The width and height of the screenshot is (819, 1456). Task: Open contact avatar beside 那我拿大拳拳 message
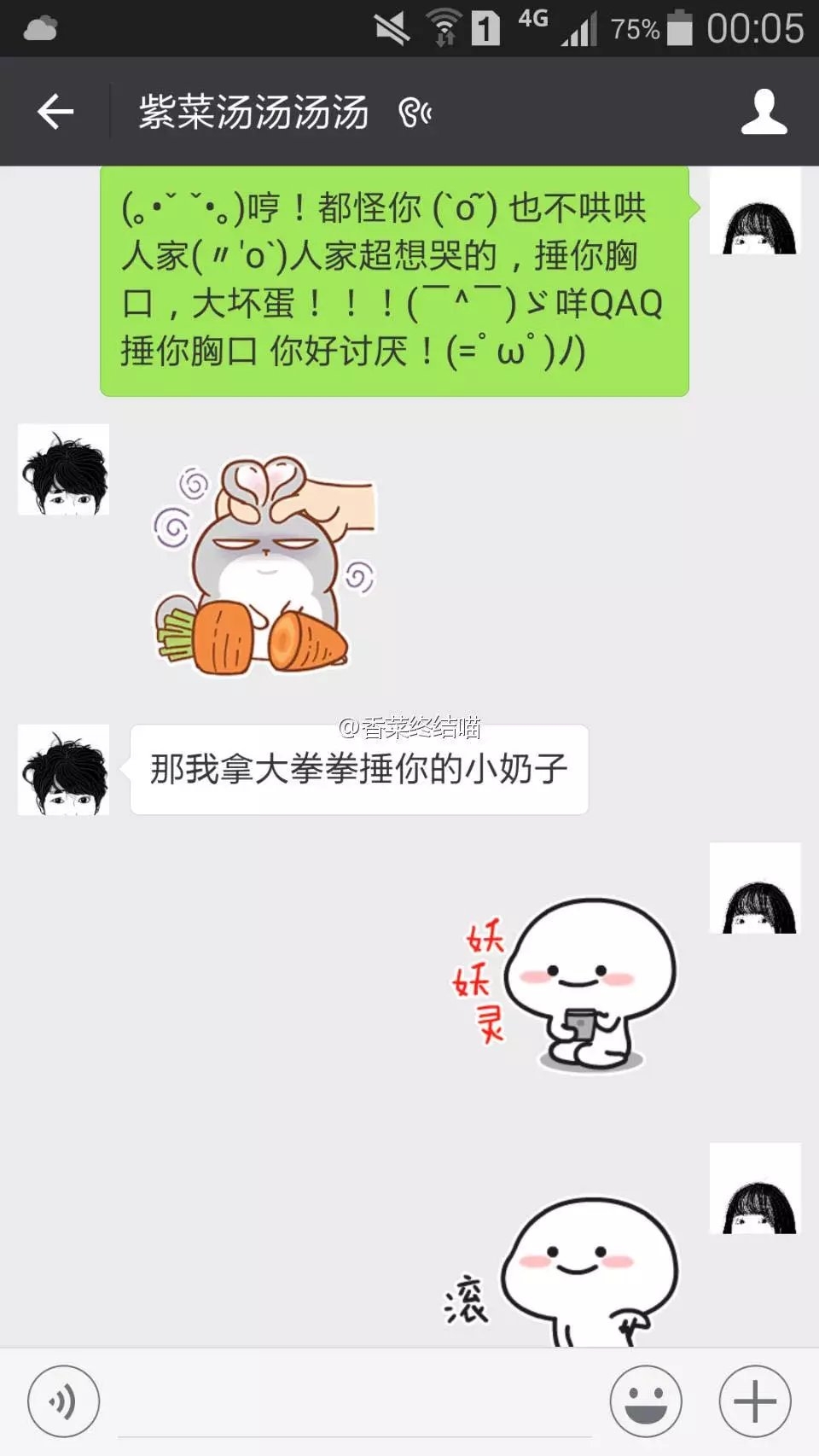64,770
